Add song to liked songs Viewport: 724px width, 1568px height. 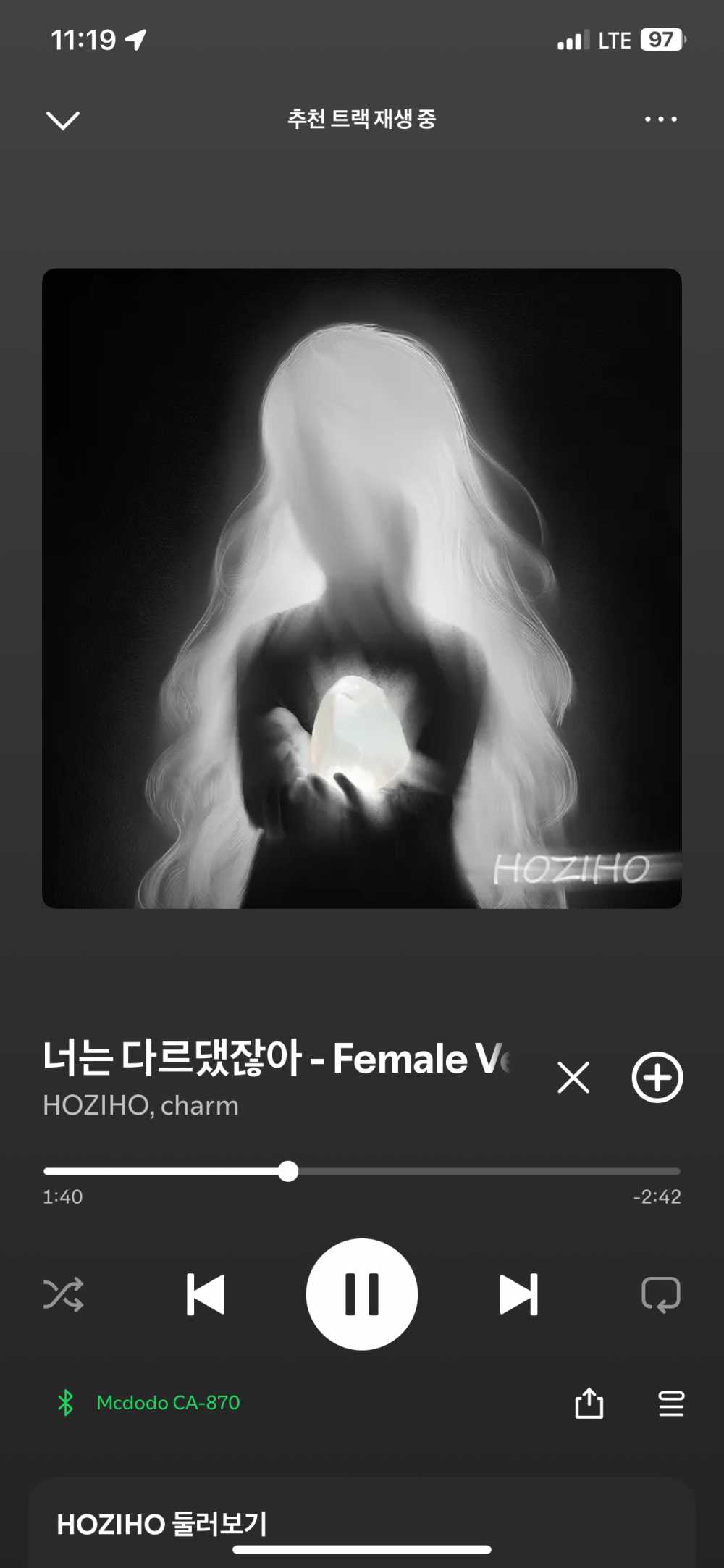657,1078
